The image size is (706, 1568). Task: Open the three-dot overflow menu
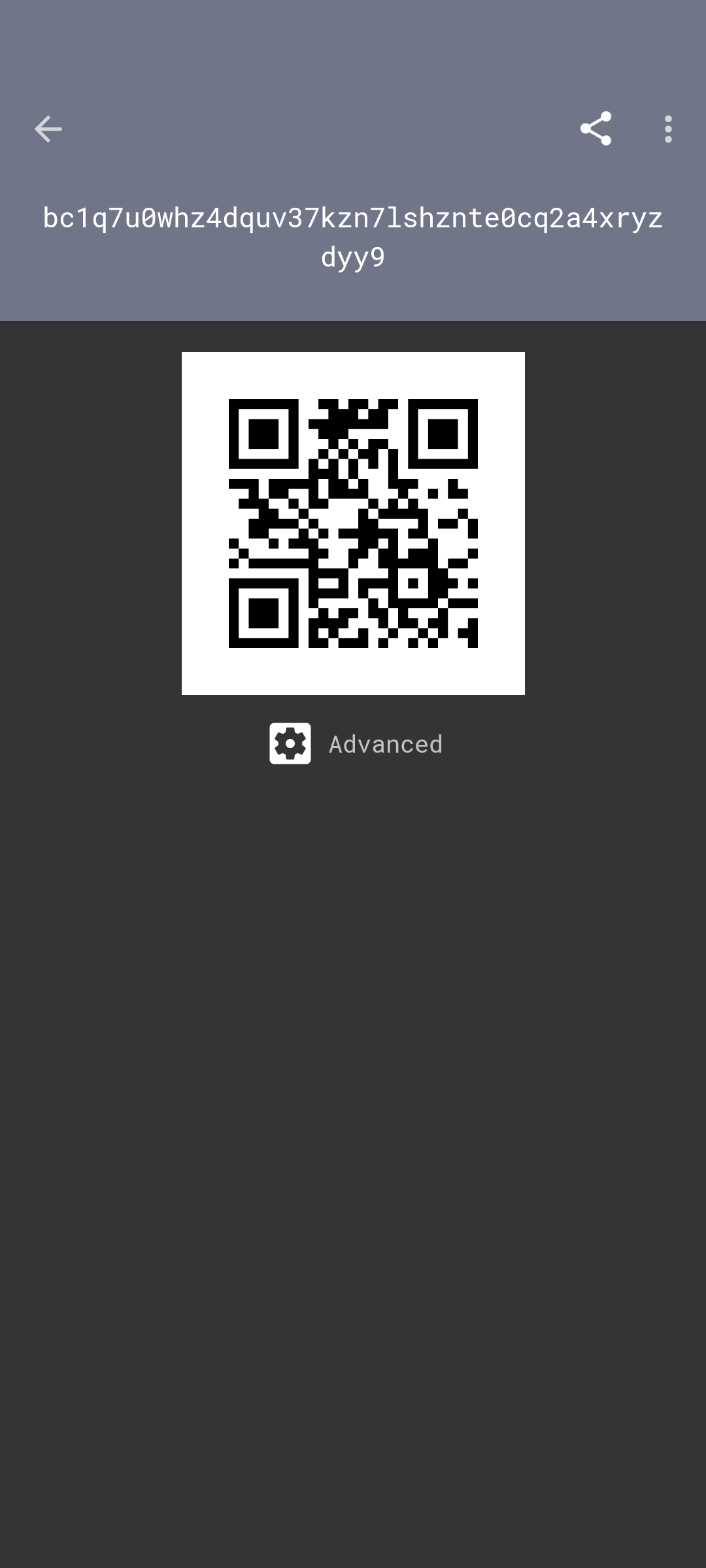pyautogui.click(x=667, y=129)
